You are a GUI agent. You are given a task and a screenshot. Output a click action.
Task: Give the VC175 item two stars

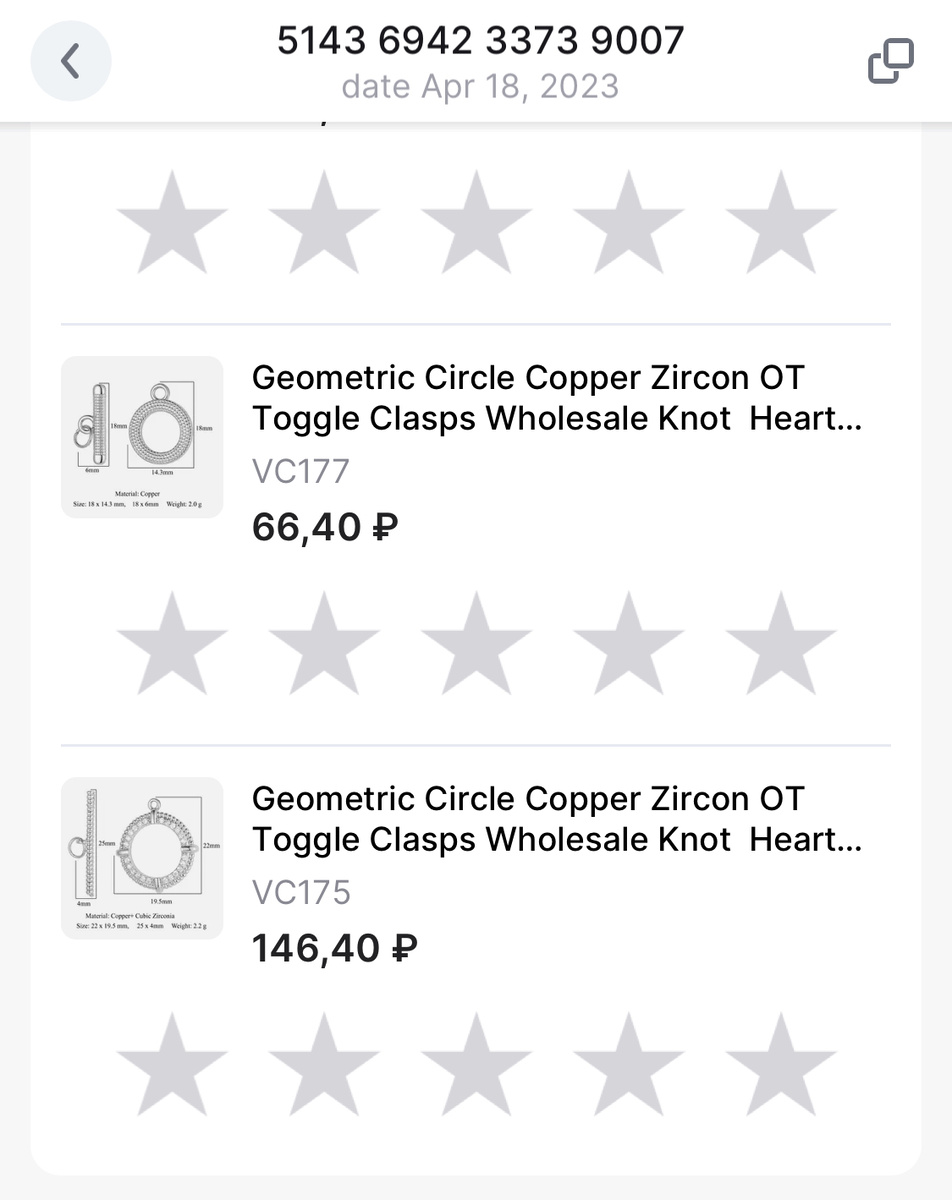click(324, 1065)
